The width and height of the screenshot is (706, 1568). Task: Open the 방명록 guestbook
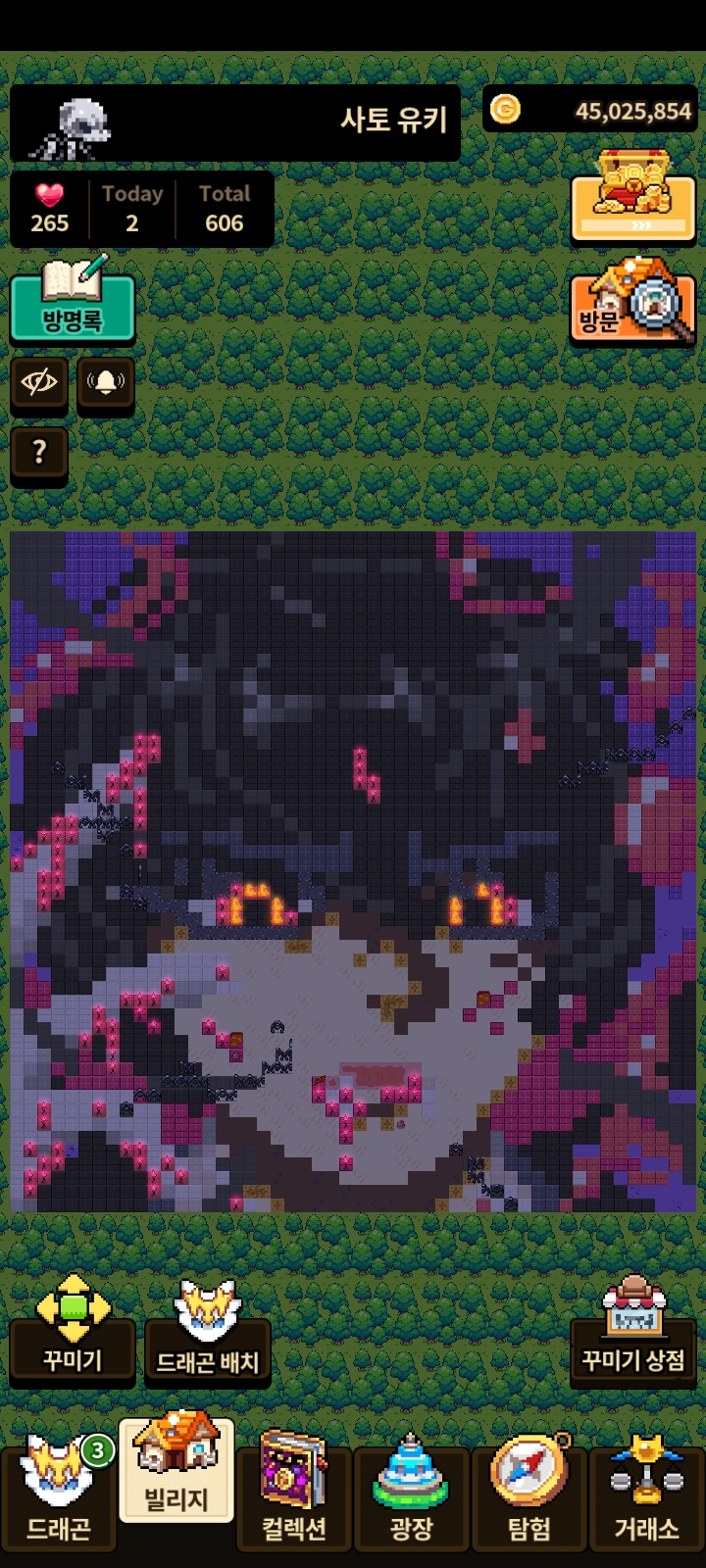72,306
